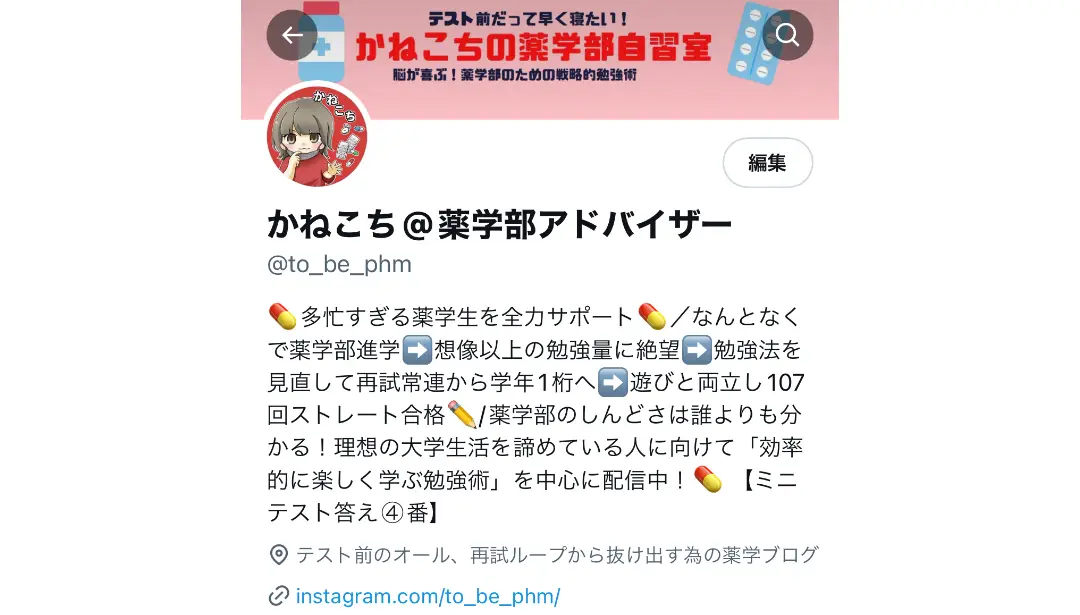The image size is (1080, 615).
Task: View the profile avatar picture
Action: tap(317, 136)
